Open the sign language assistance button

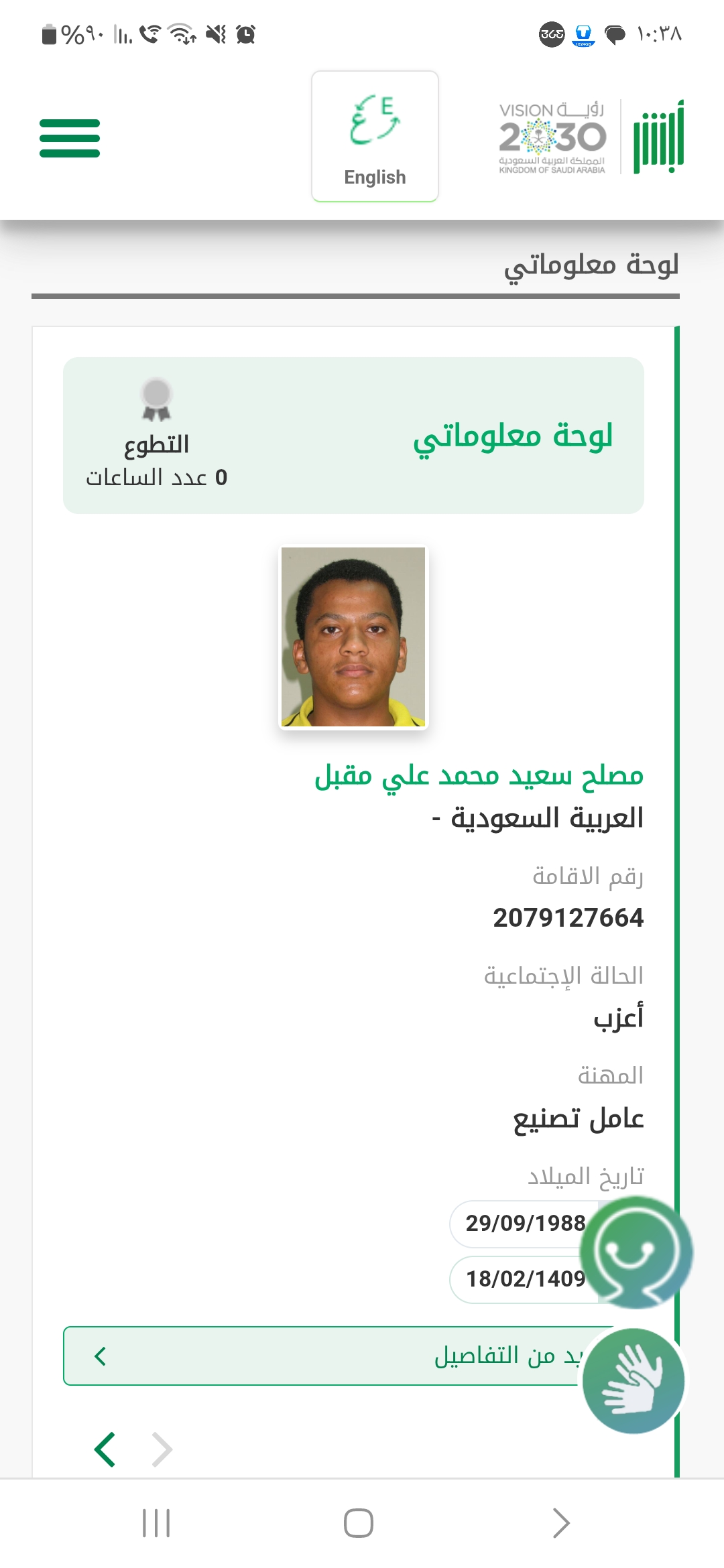(633, 1380)
